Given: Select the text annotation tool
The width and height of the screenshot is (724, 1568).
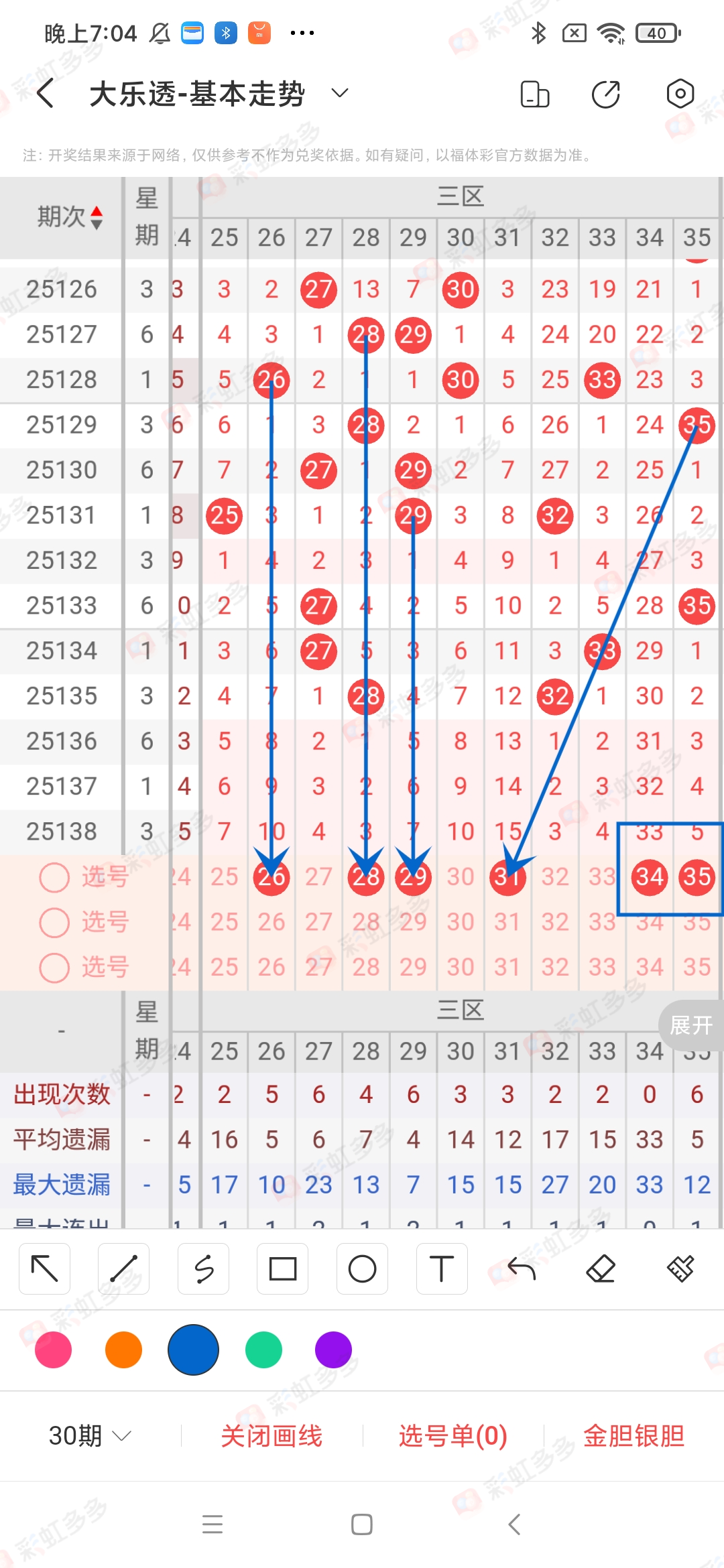Looking at the screenshot, I should pyautogui.click(x=441, y=1268).
